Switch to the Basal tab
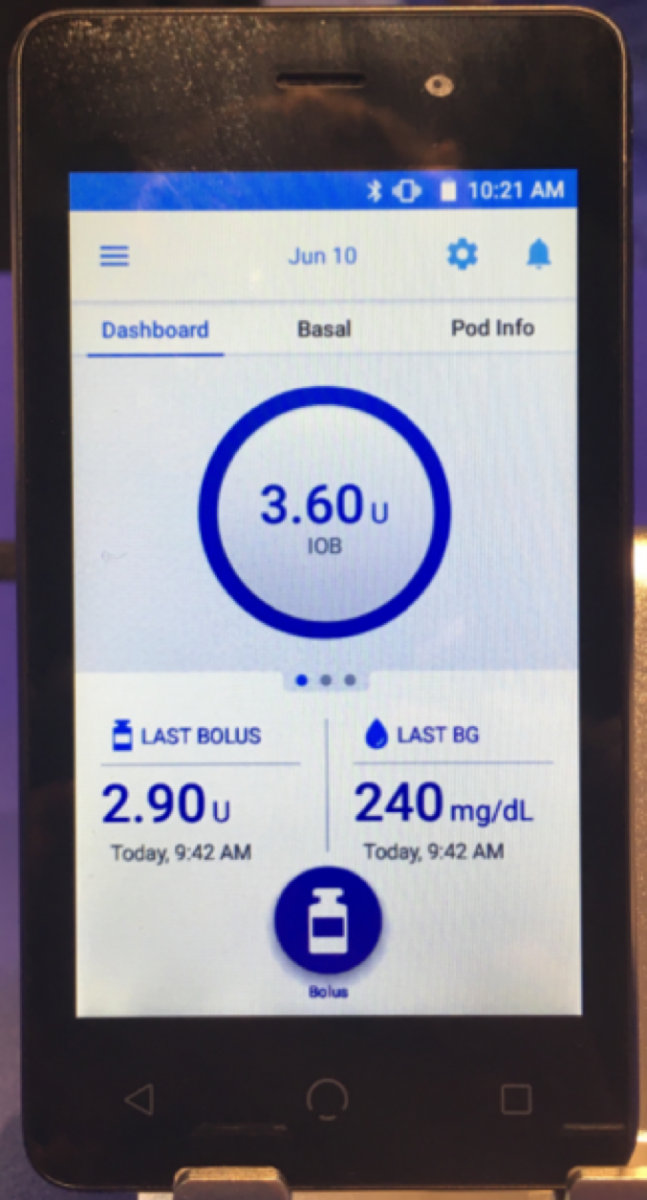 pyautogui.click(x=324, y=329)
